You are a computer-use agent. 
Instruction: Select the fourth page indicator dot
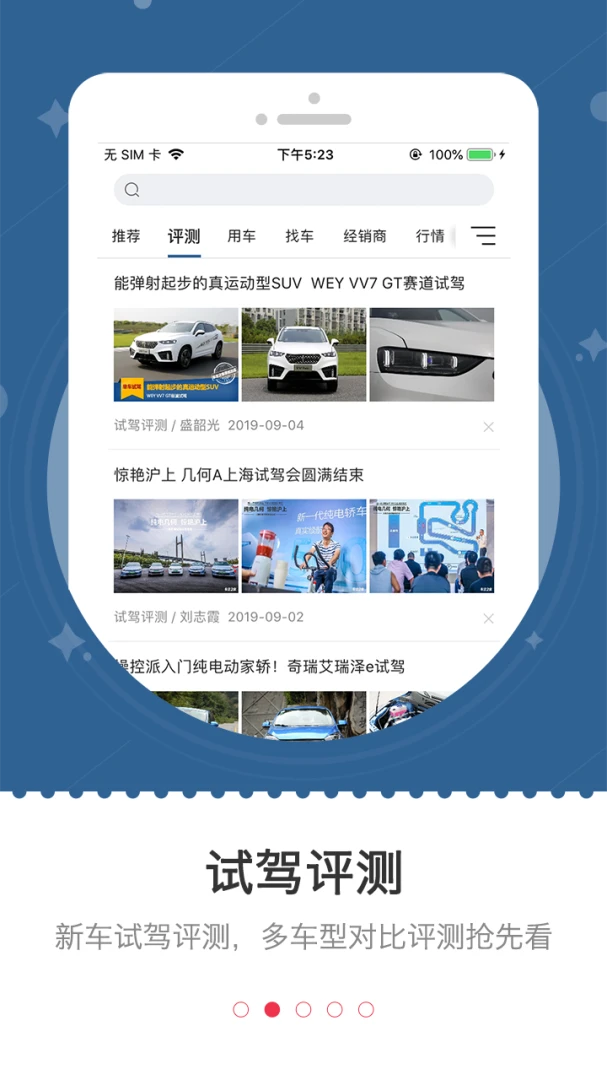(x=334, y=1009)
